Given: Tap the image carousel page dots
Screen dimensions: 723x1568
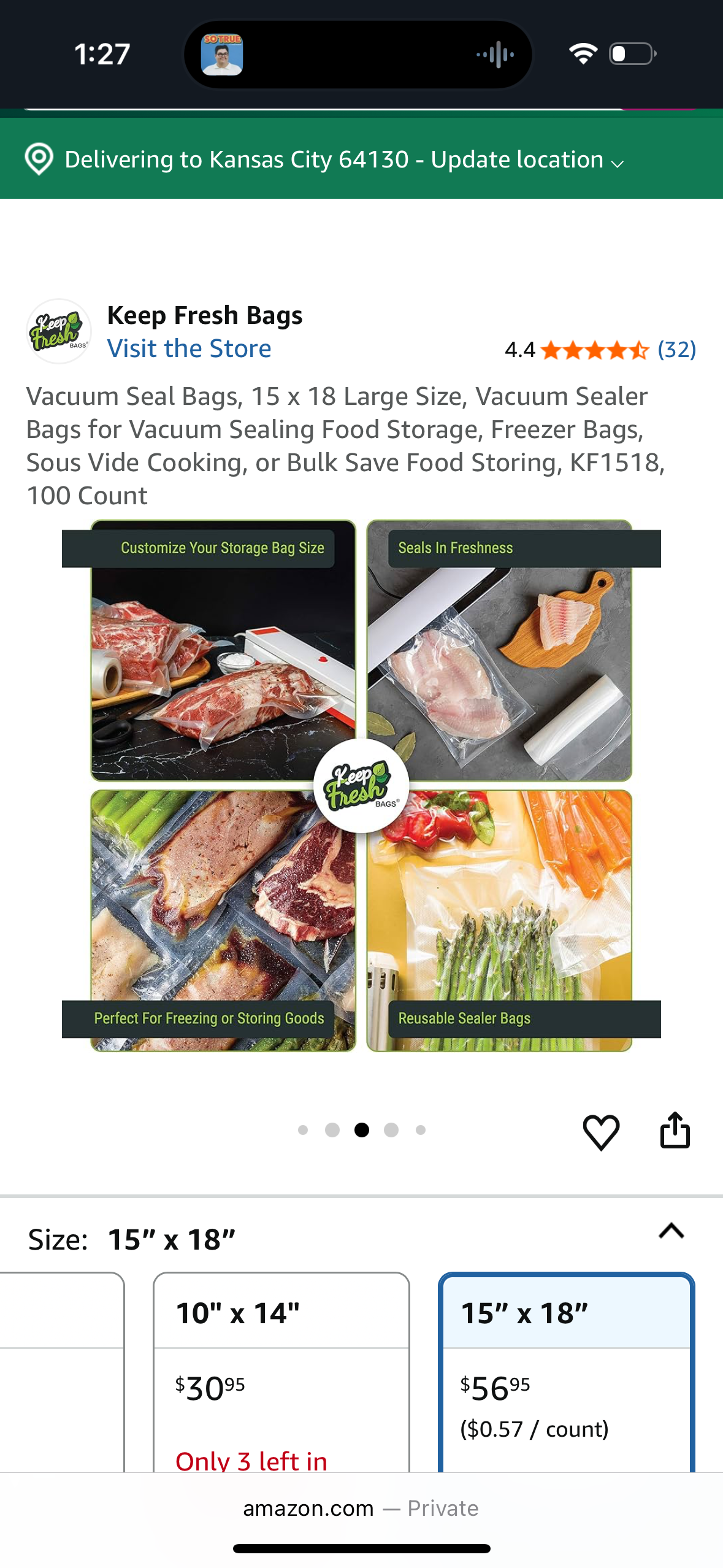Looking at the screenshot, I should 361,1130.
